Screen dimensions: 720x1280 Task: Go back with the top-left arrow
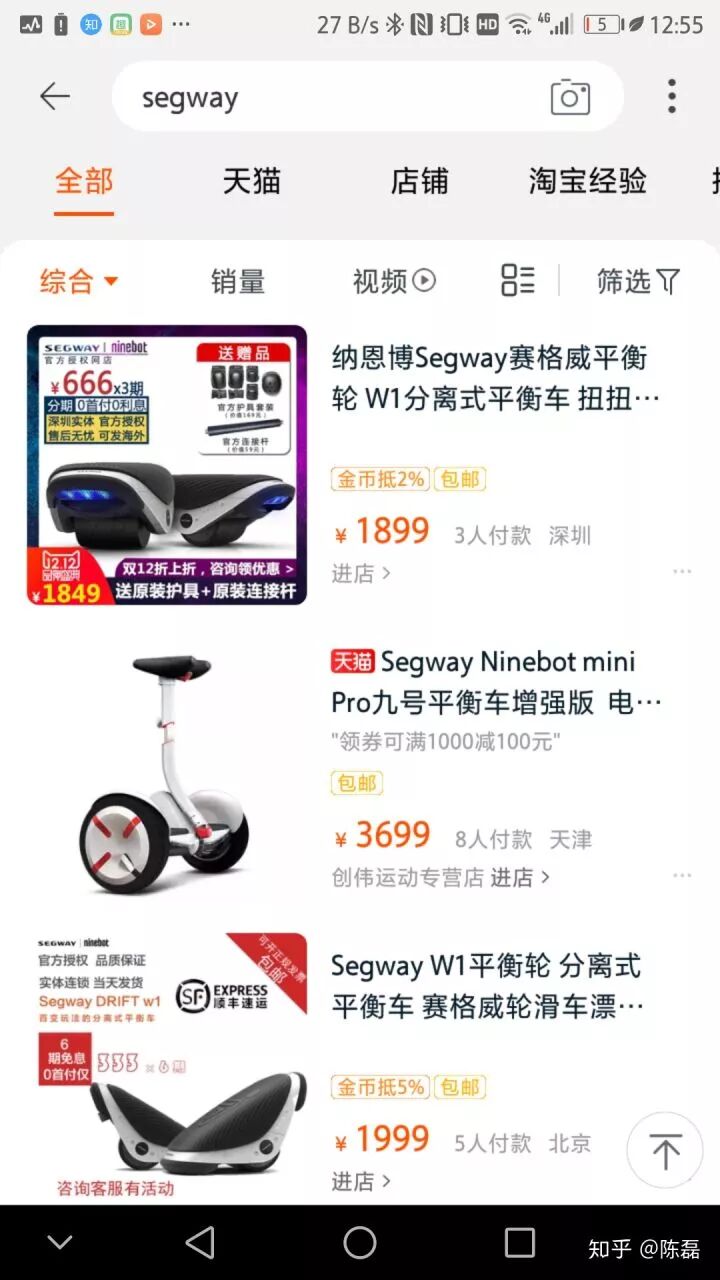click(54, 96)
